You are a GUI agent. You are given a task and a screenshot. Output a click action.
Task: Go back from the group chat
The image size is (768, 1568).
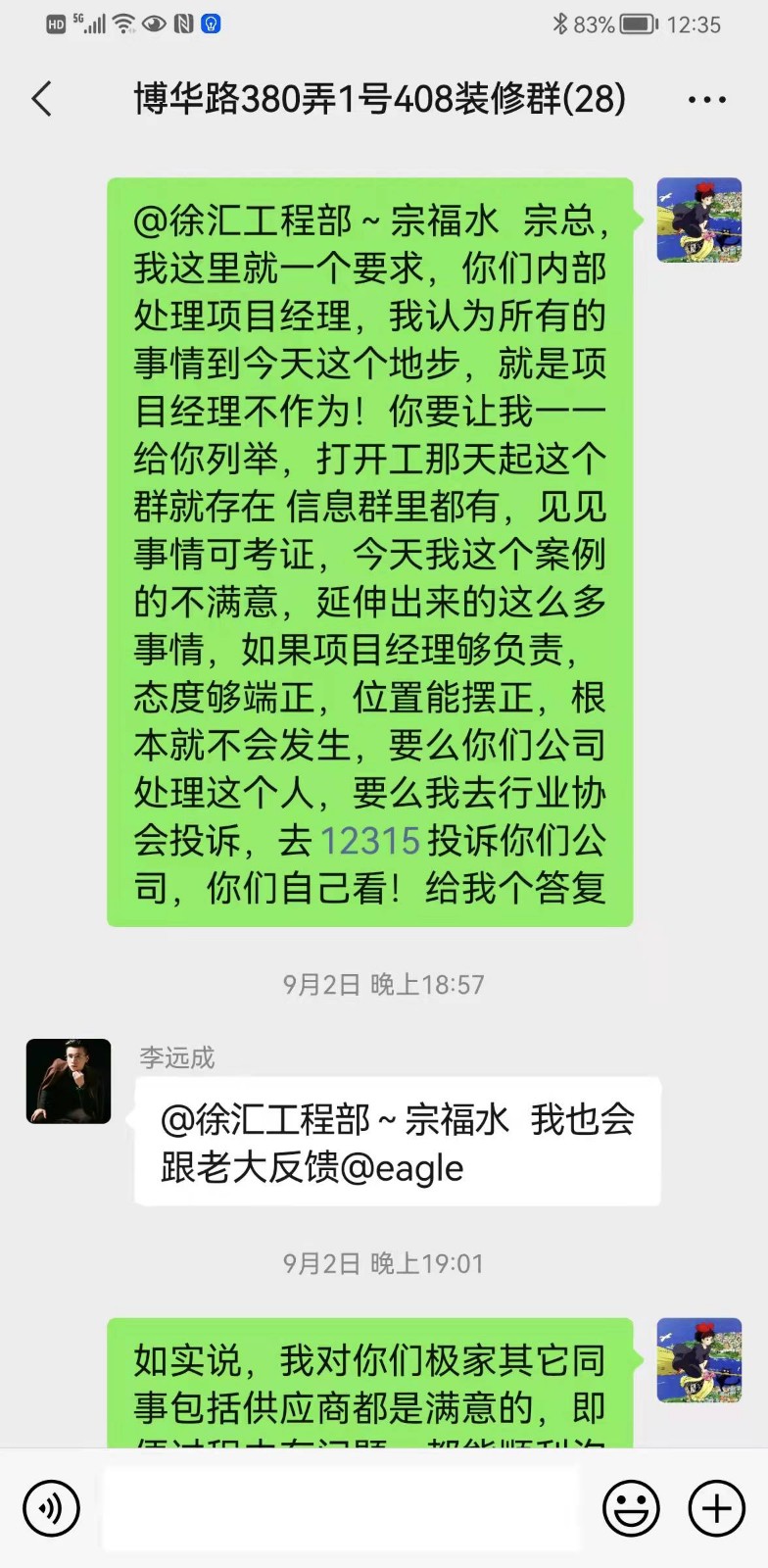42,99
